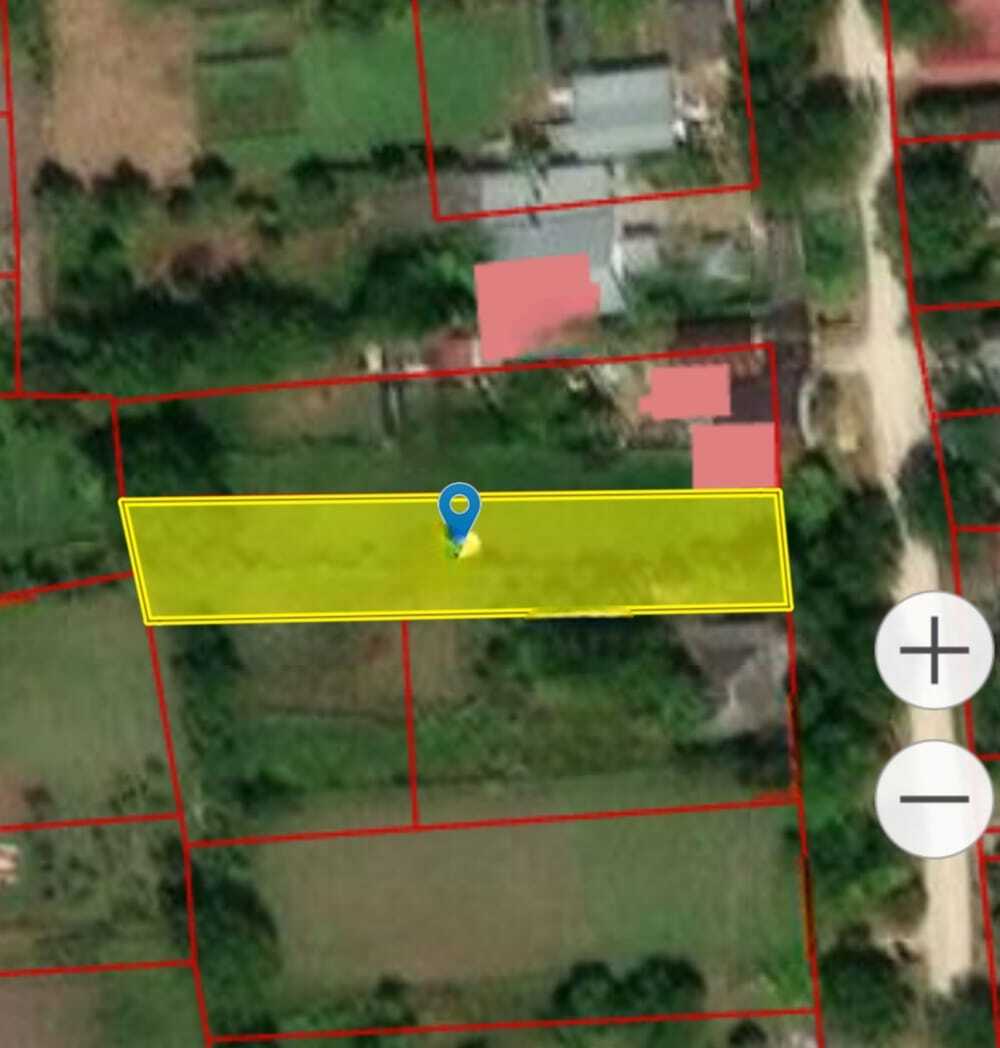Zoom out of the map
Image resolution: width=1000 pixels, height=1048 pixels.
point(934,798)
